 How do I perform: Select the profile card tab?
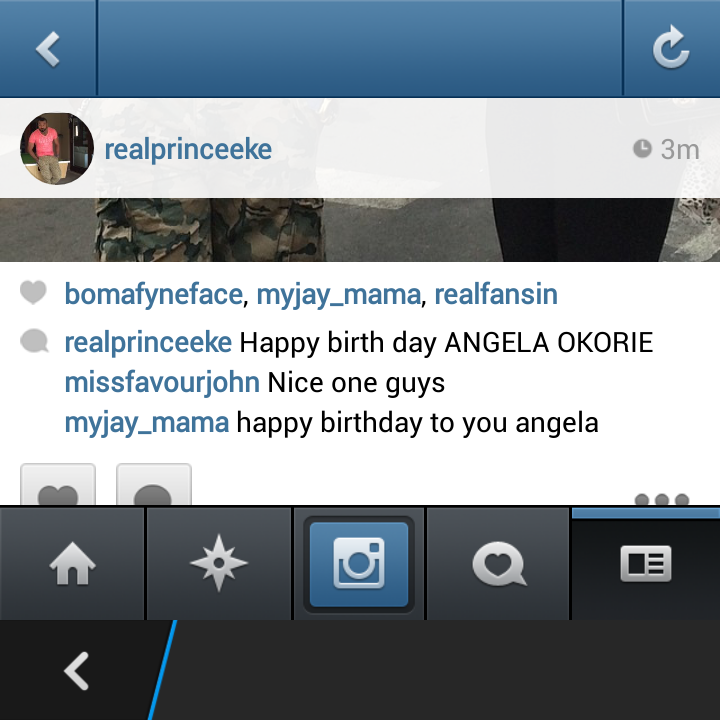click(x=645, y=565)
